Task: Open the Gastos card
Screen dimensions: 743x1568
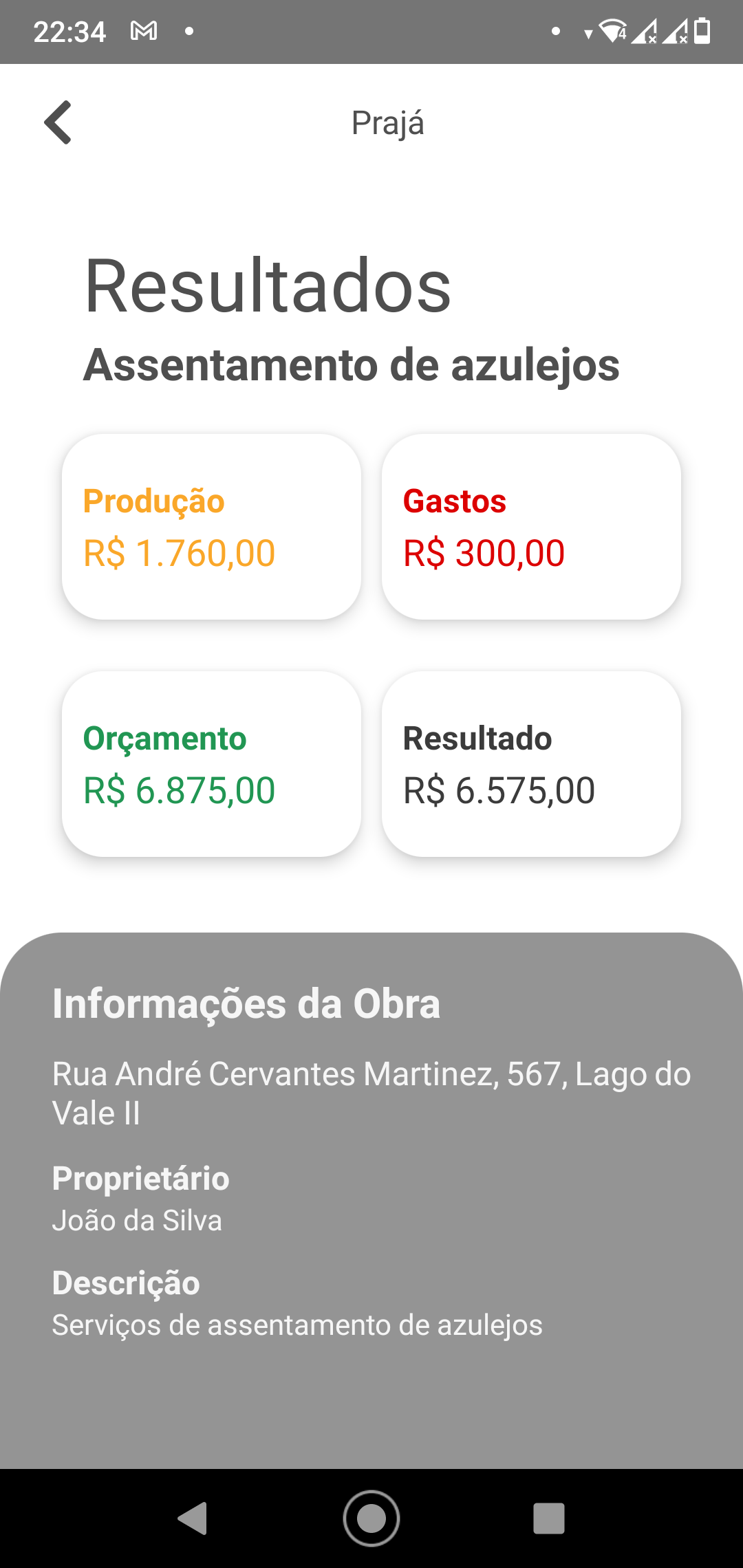Action: (531, 527)
